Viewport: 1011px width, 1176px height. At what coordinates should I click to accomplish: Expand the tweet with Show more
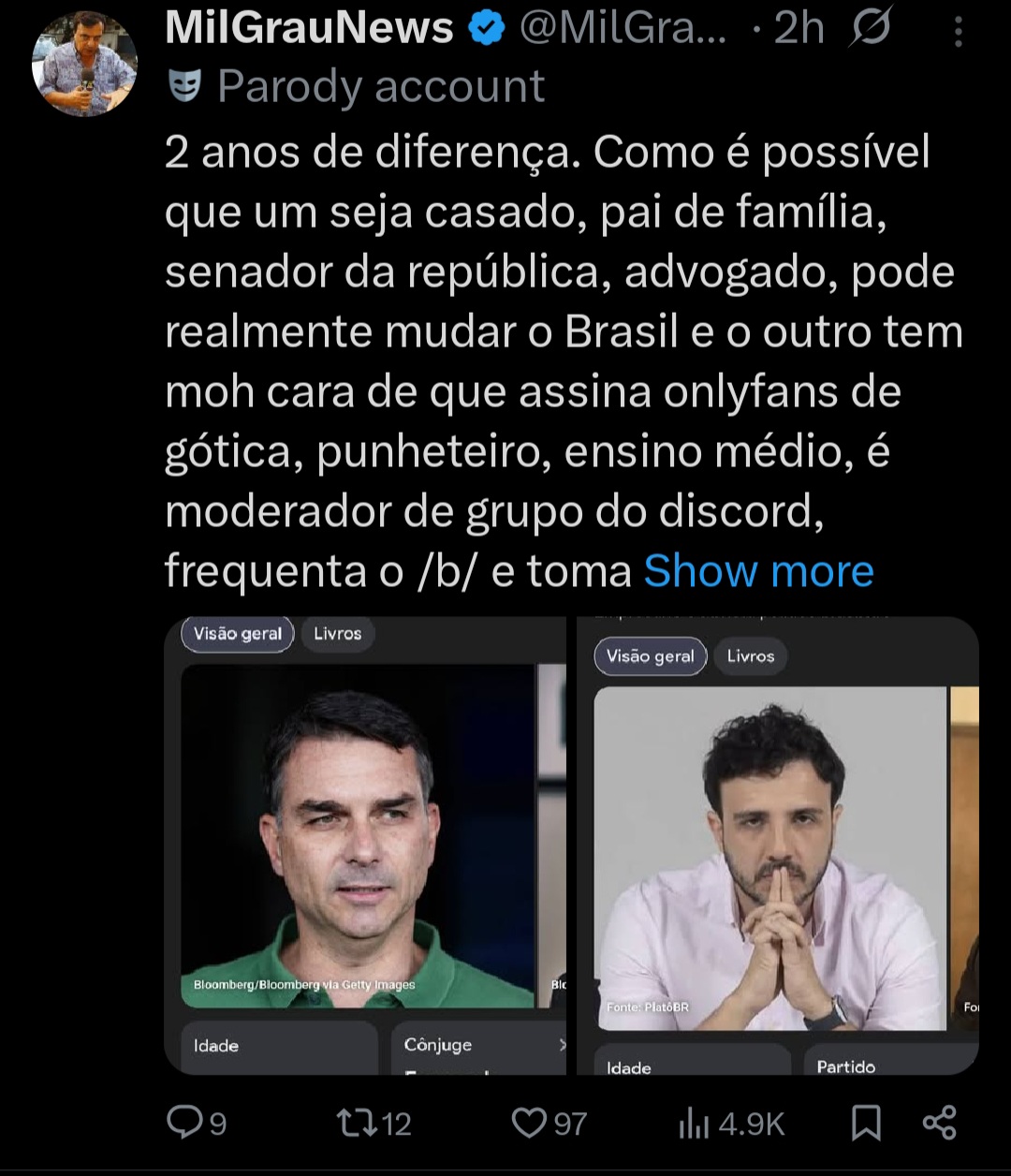click(x=758, y=571)
